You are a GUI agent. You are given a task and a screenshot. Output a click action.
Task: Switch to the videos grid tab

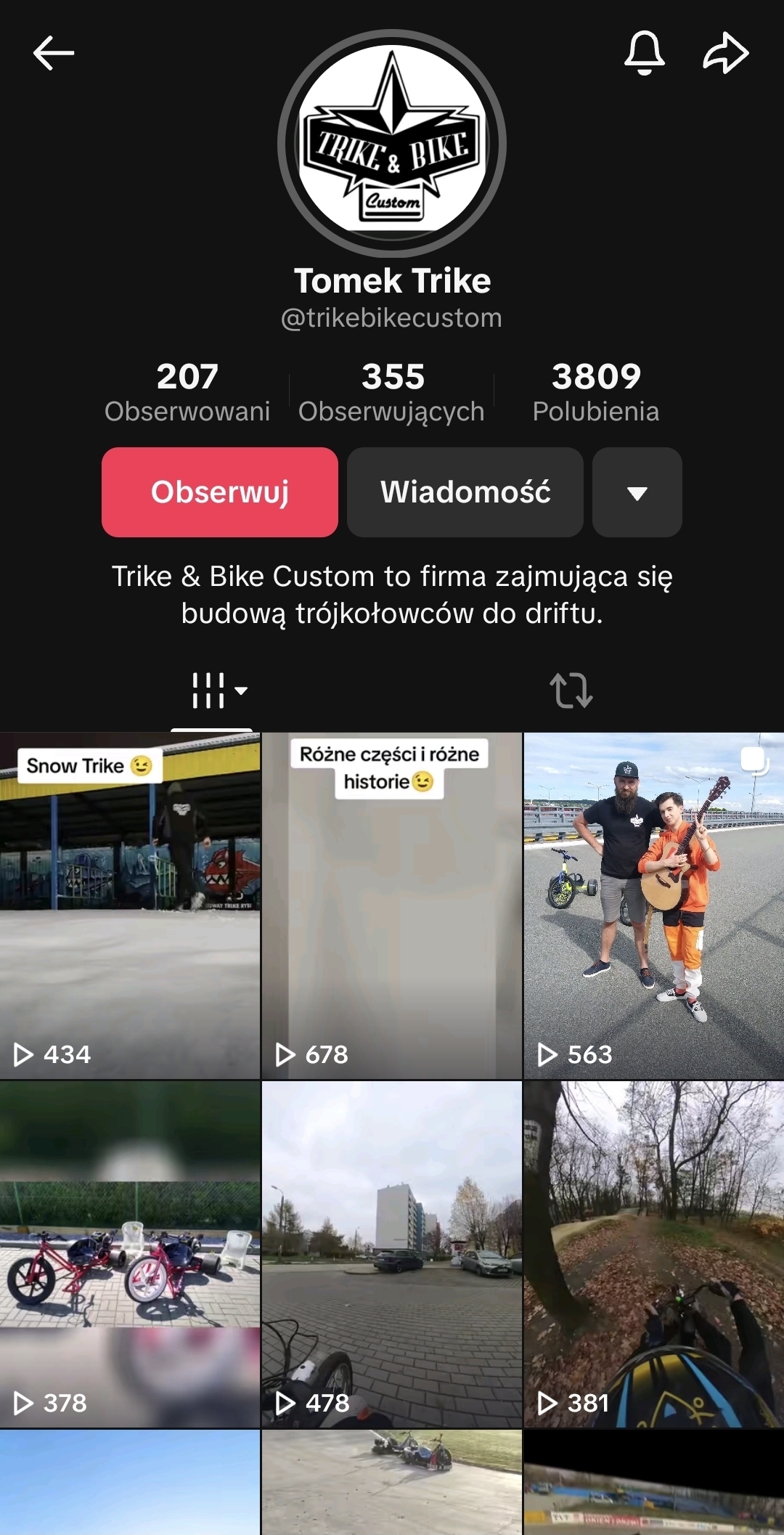click(x=212, y=690)
